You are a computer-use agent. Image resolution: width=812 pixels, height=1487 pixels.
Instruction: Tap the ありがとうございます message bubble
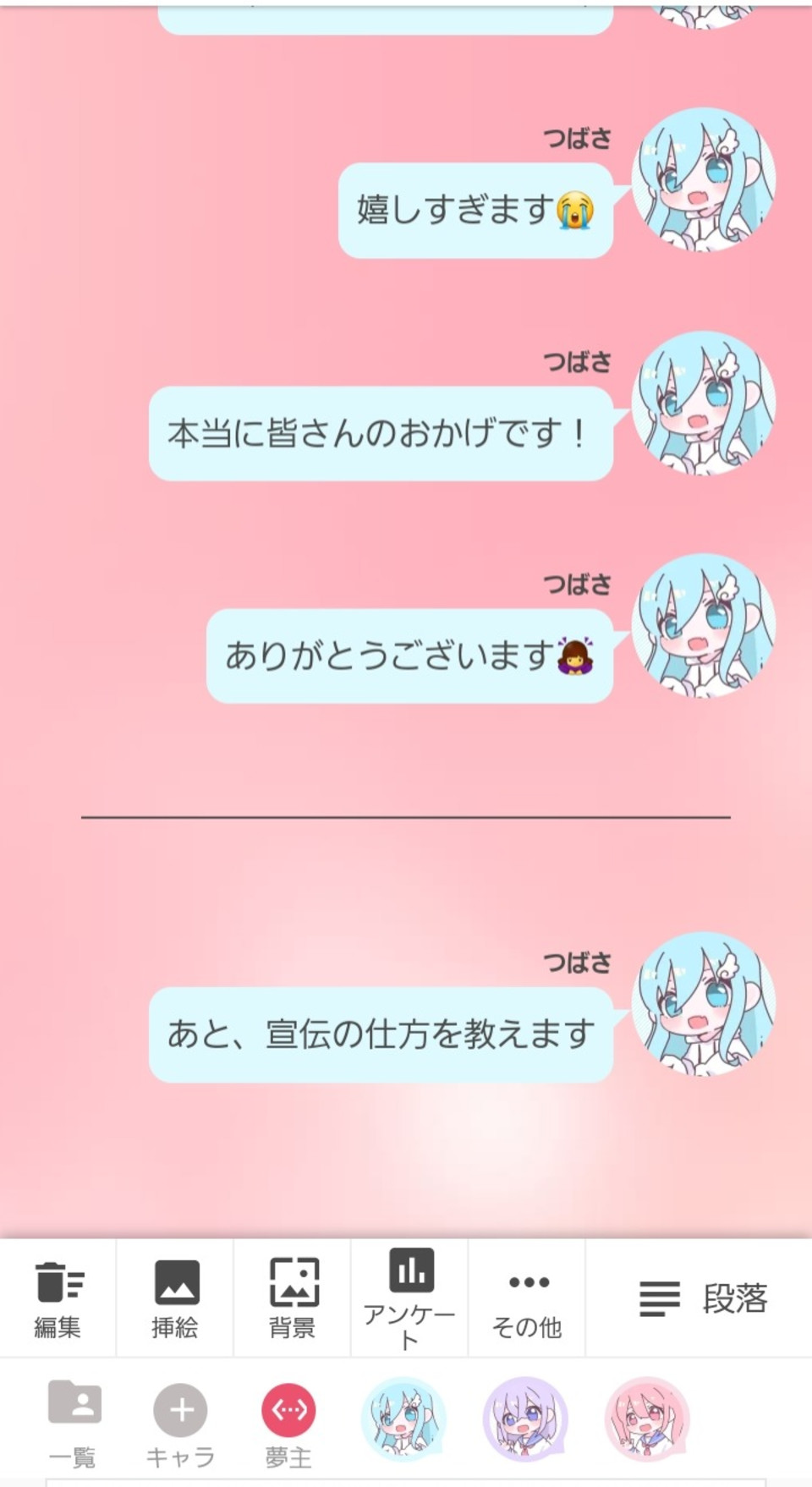point(409,656)
